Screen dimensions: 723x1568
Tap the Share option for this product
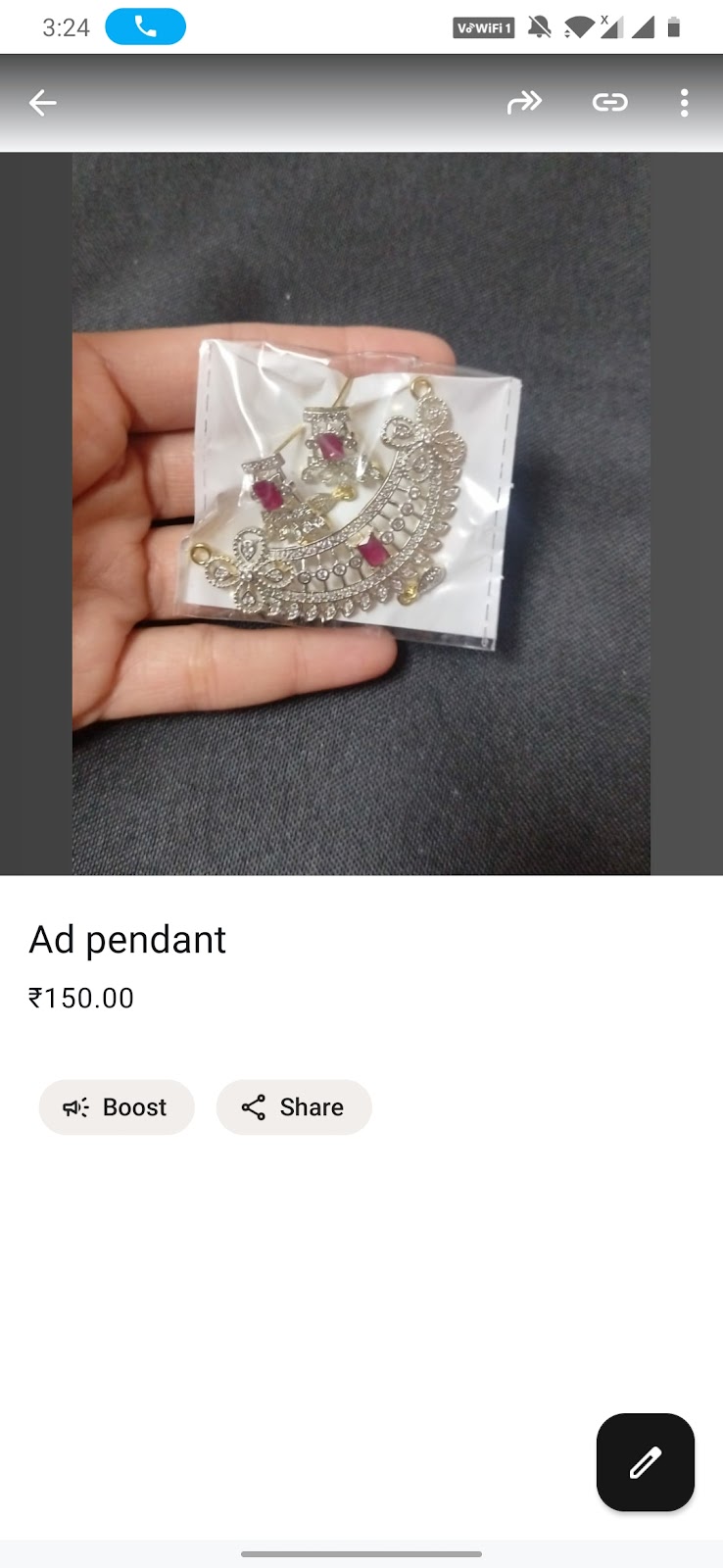coord(294,1107)
